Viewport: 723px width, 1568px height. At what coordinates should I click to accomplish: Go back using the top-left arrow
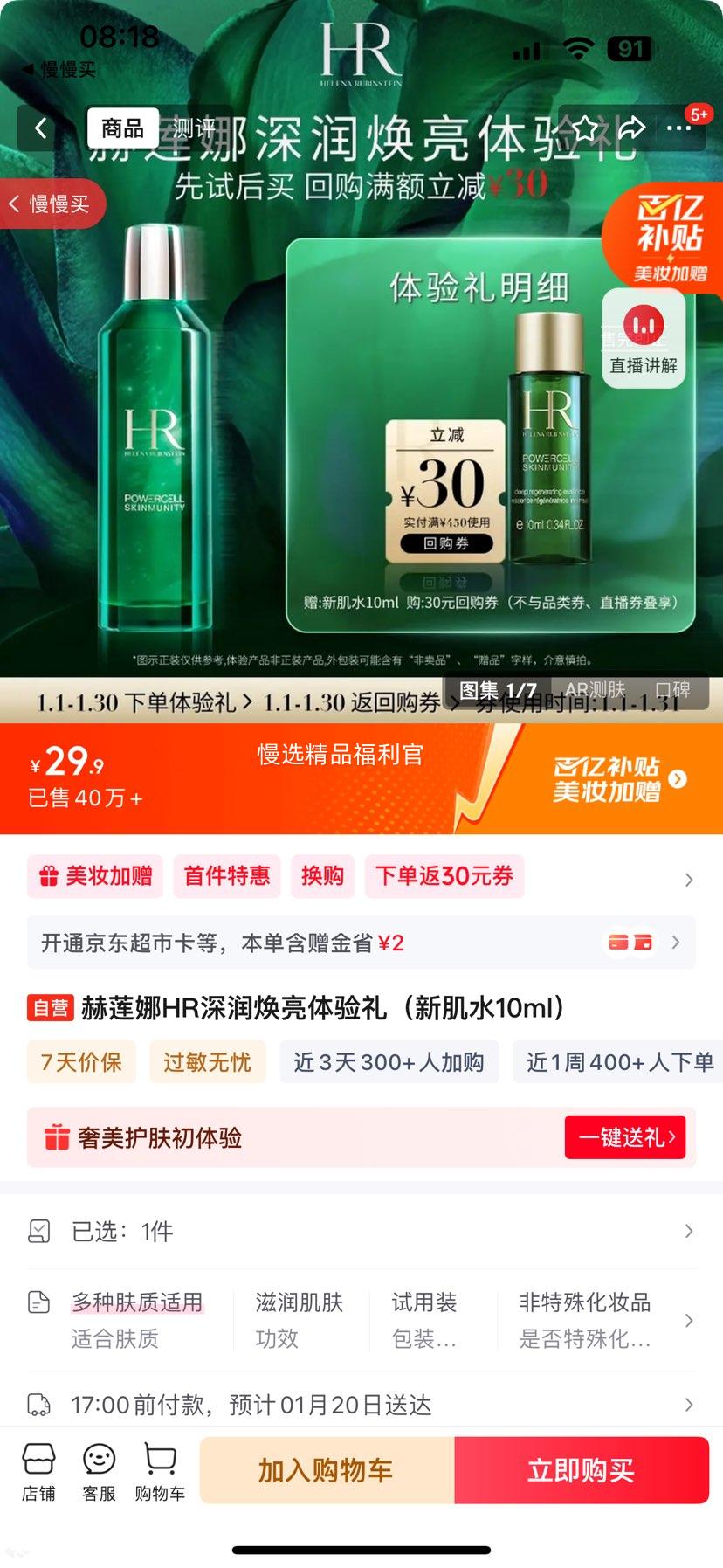click(39, 128)
